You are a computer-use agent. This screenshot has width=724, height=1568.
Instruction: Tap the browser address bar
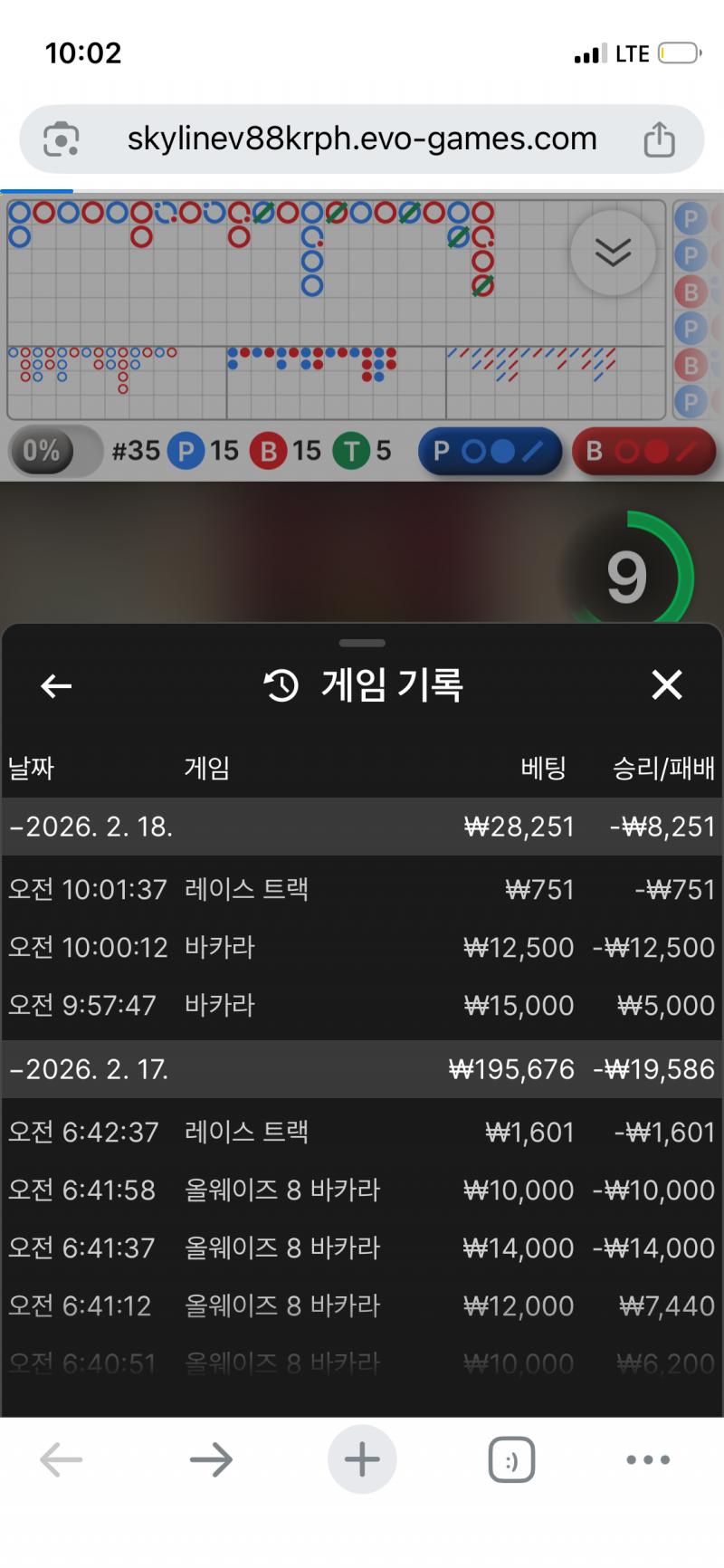[362, 139]
